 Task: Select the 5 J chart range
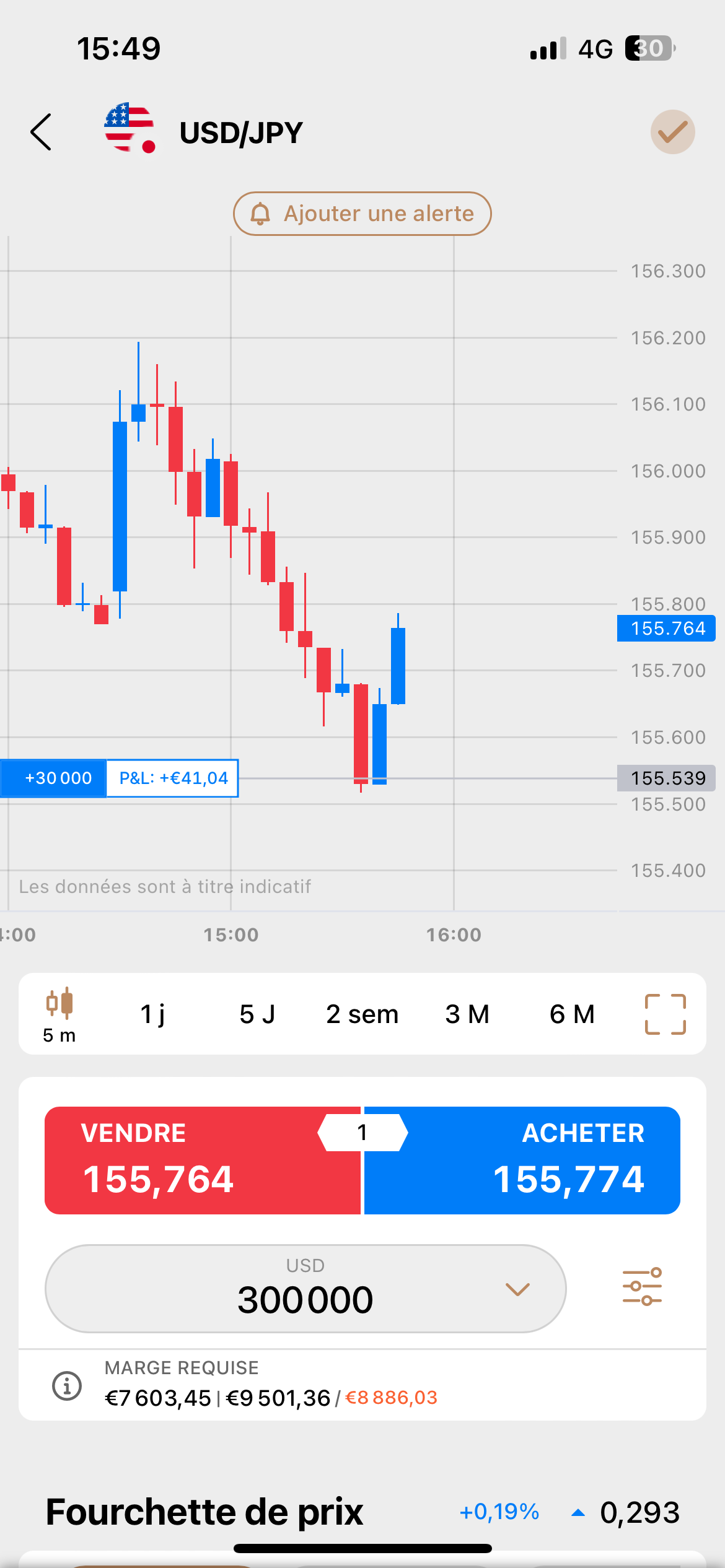point(257,1014)
